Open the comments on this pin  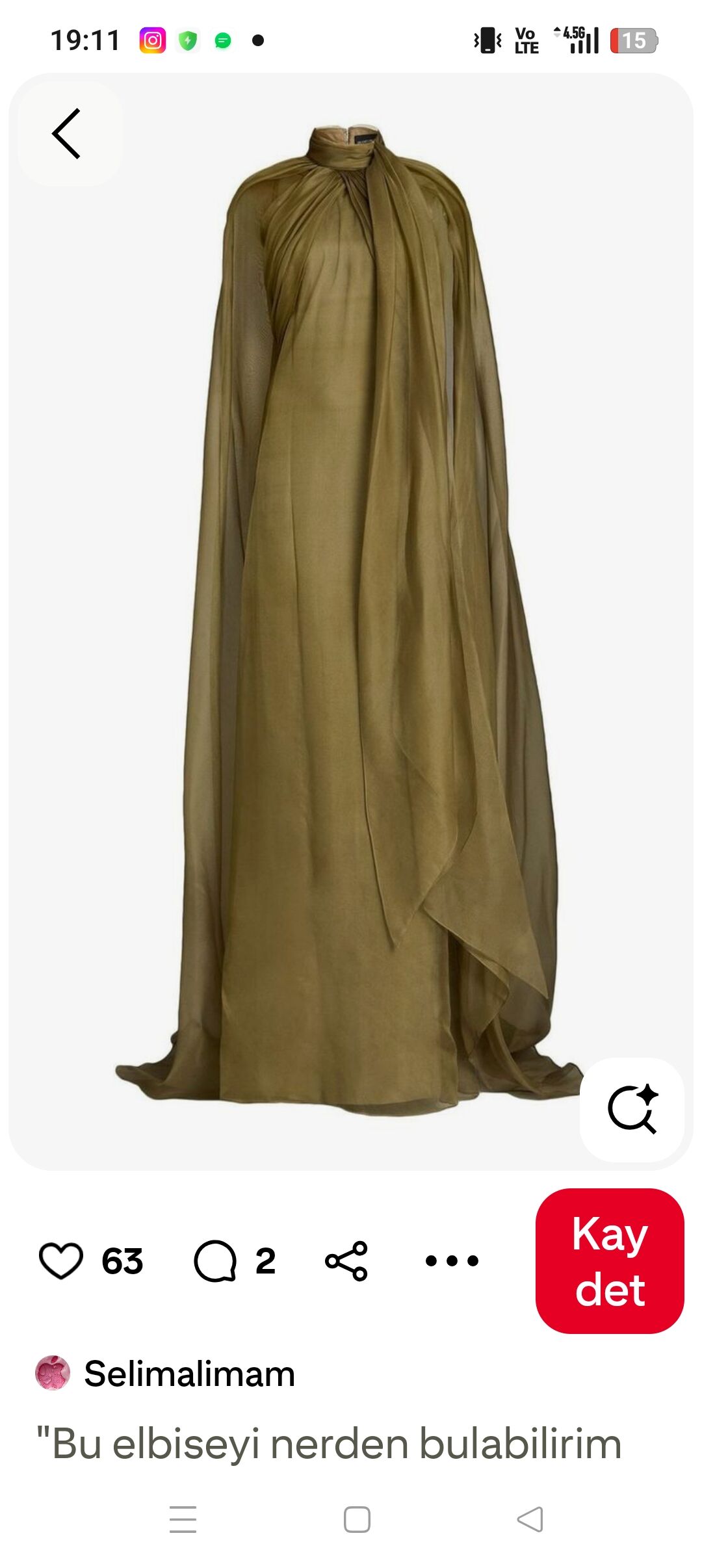click(216, 1261)
